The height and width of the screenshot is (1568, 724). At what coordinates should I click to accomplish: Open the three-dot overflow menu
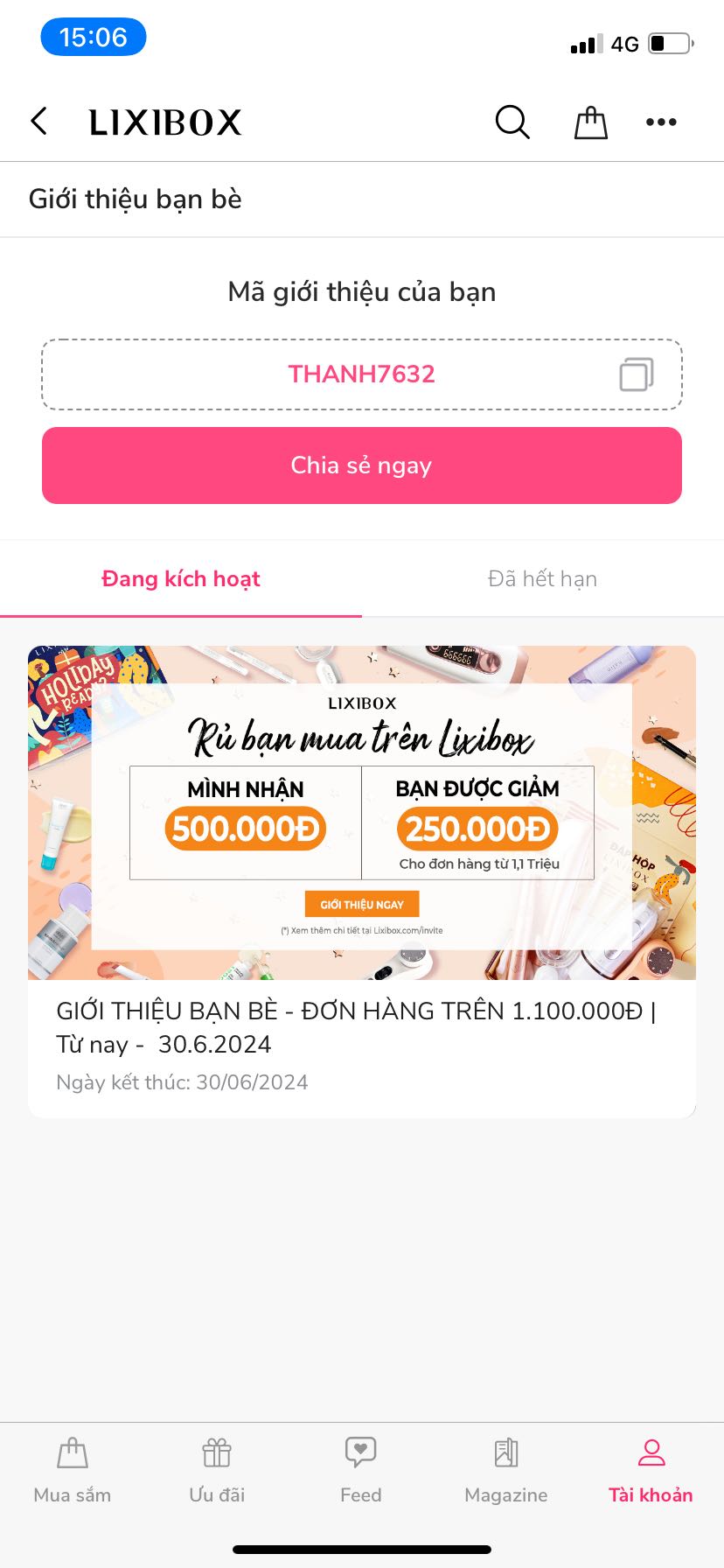(x=661, y=122)
